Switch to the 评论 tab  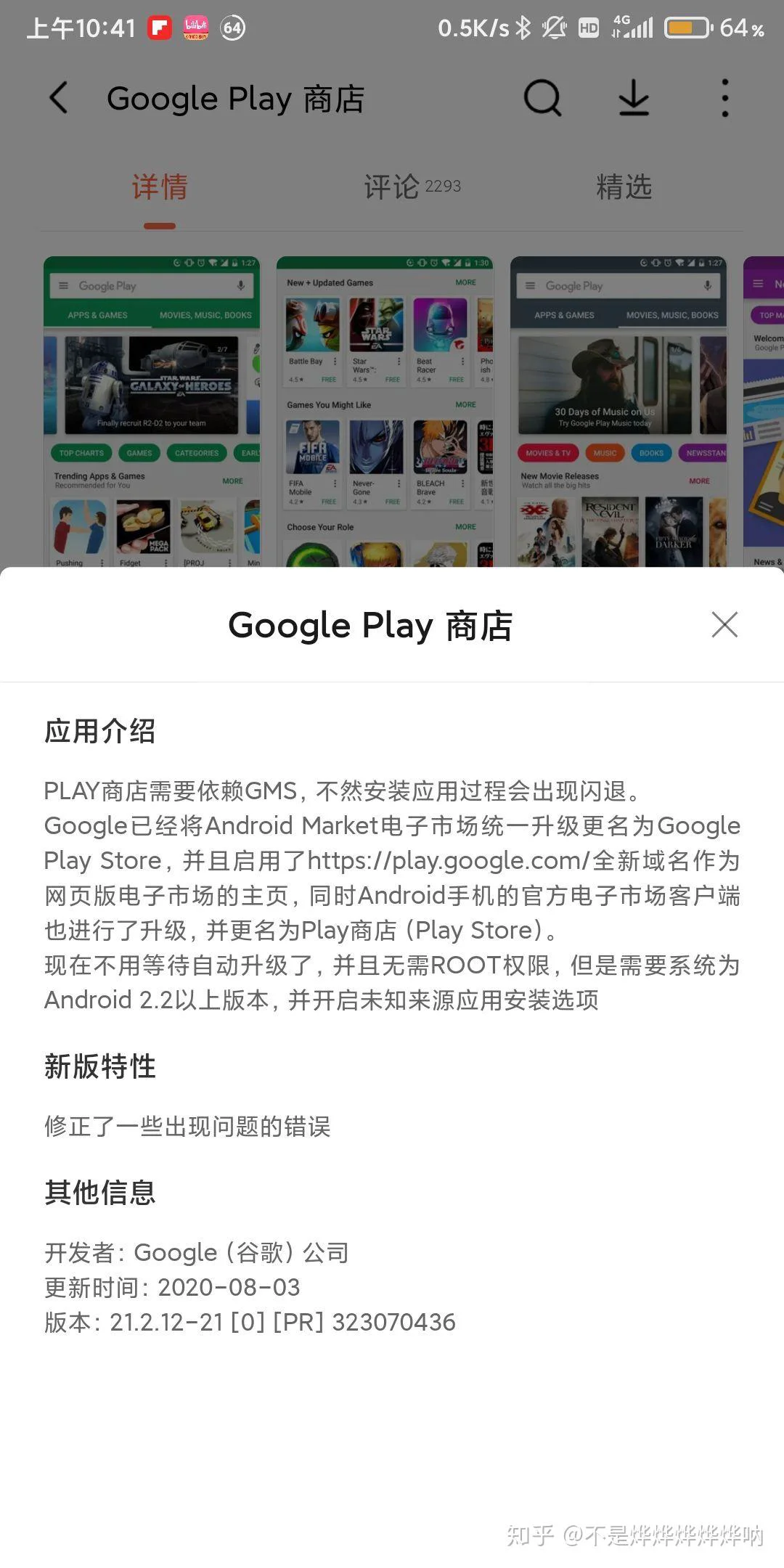pos(412,187)
